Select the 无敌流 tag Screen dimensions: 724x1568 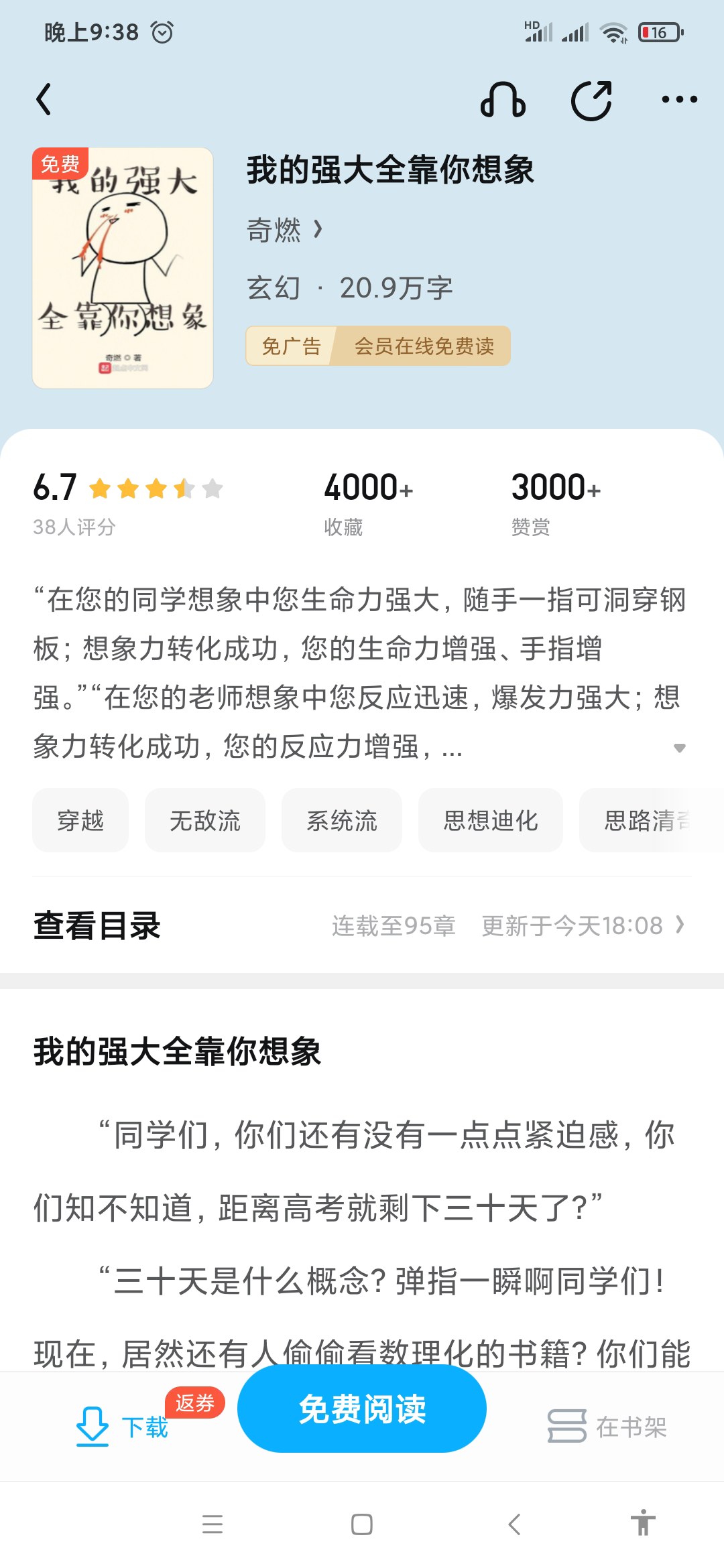pos(205,820)
